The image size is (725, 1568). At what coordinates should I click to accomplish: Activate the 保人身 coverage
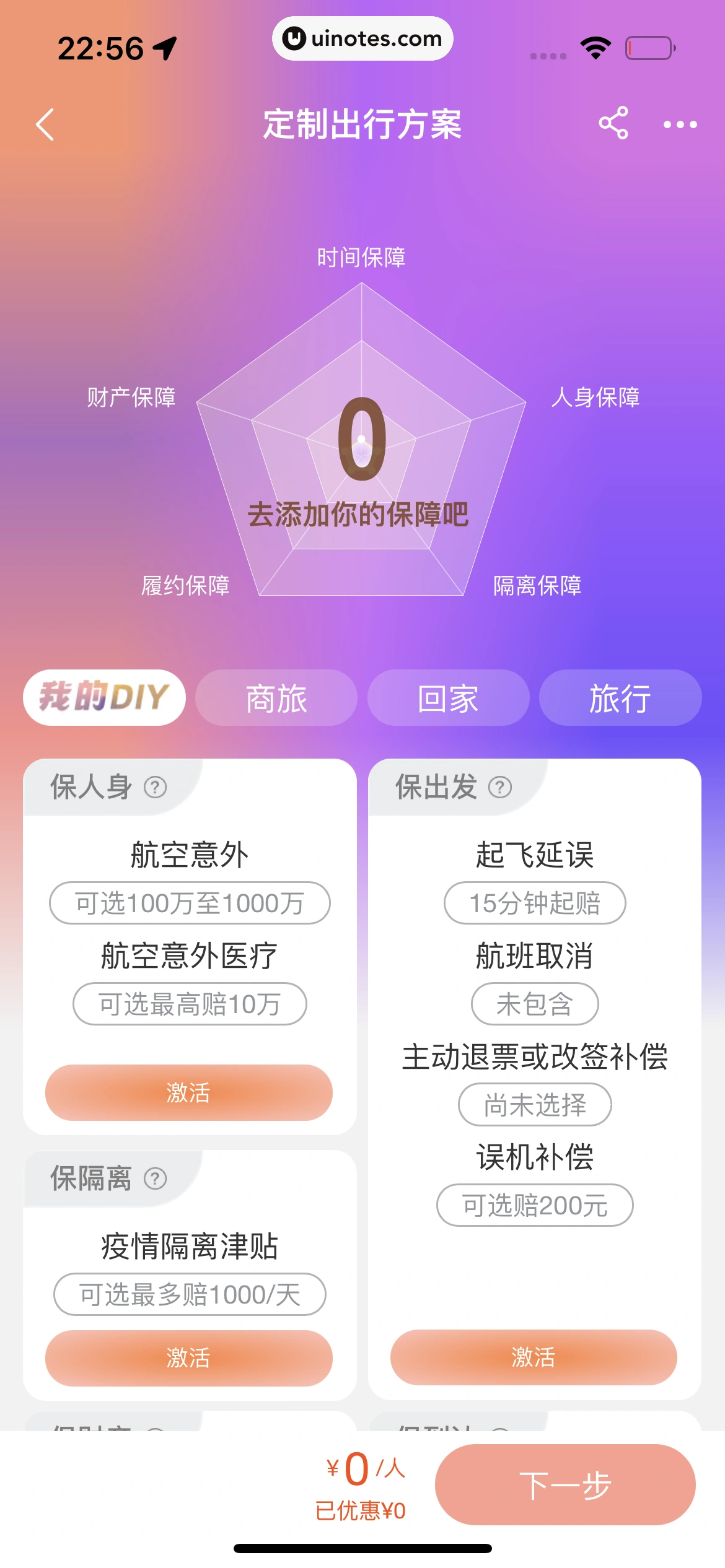(188, 1092)
